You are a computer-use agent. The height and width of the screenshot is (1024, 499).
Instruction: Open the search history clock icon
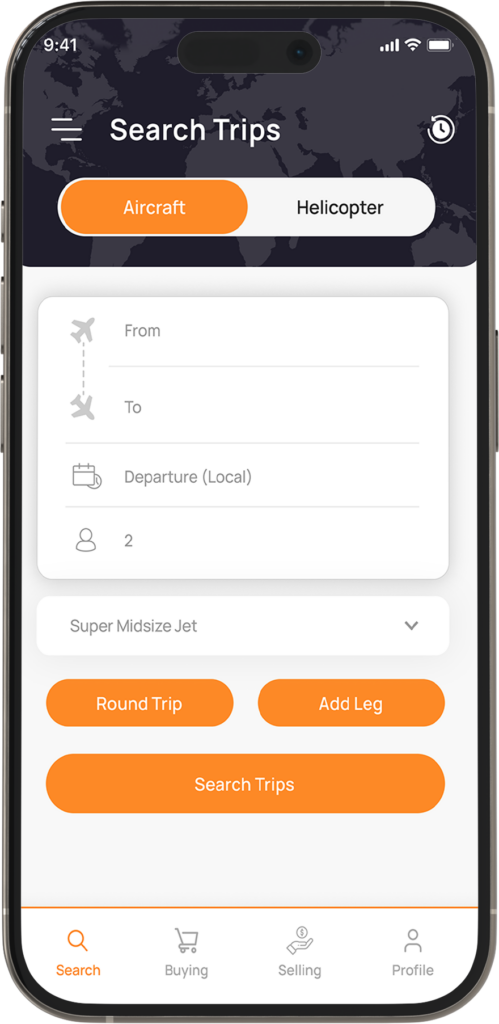441,129
